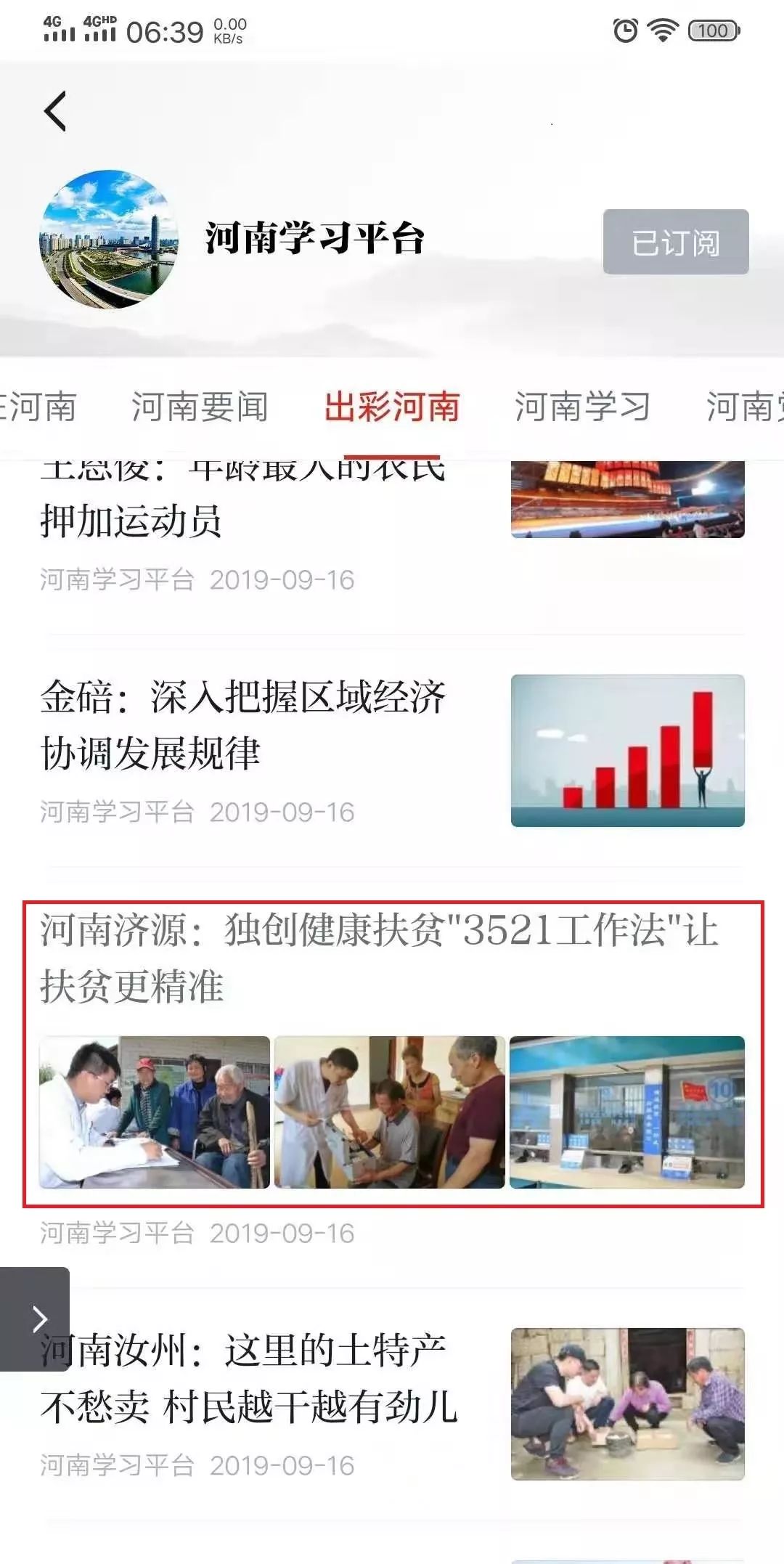This screenshot has height=1564, width=784.
Task: Switch to the 河南学习 tab
Action: [x=582, y=407]
